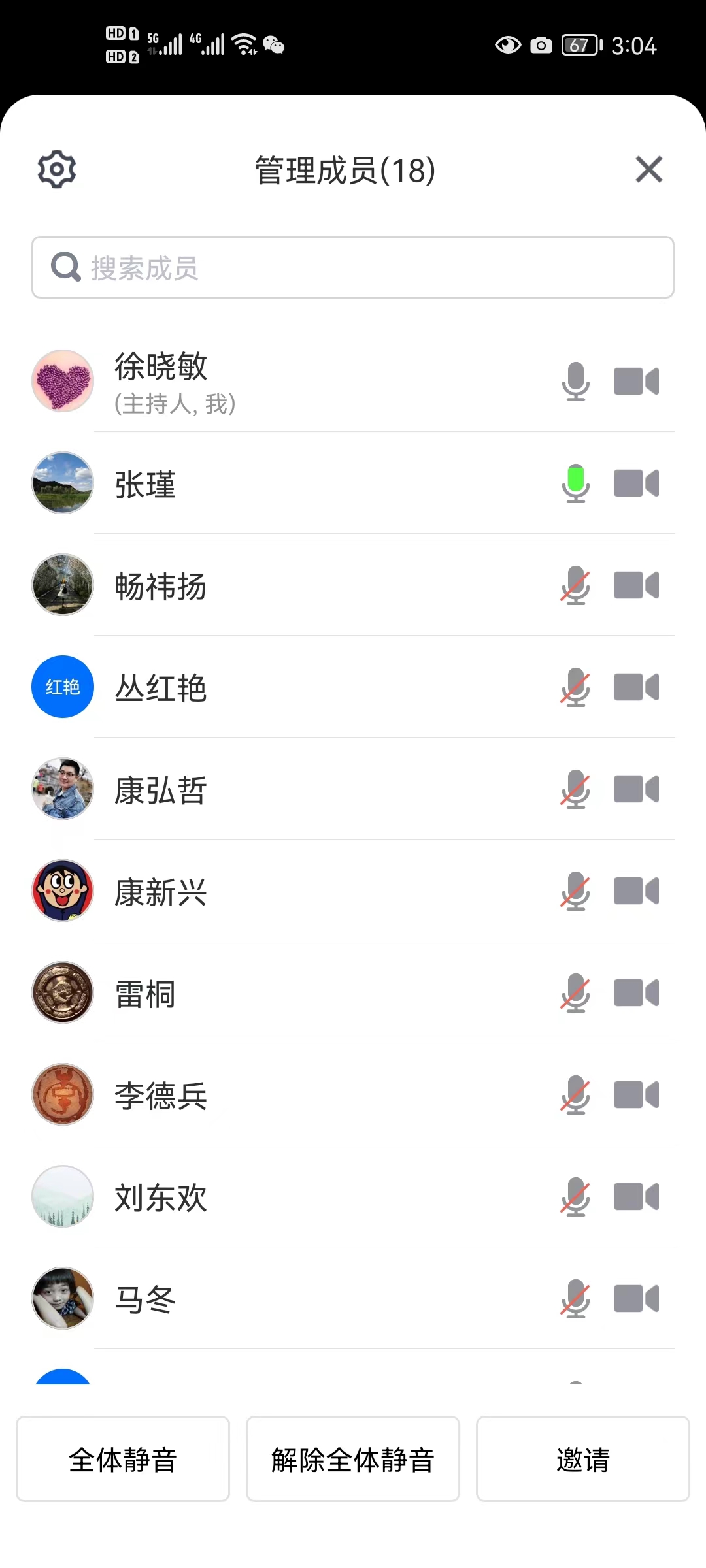The image size is (706, 1568).
Task: Invite new members via 邀请
Action: pos(582,1459)
